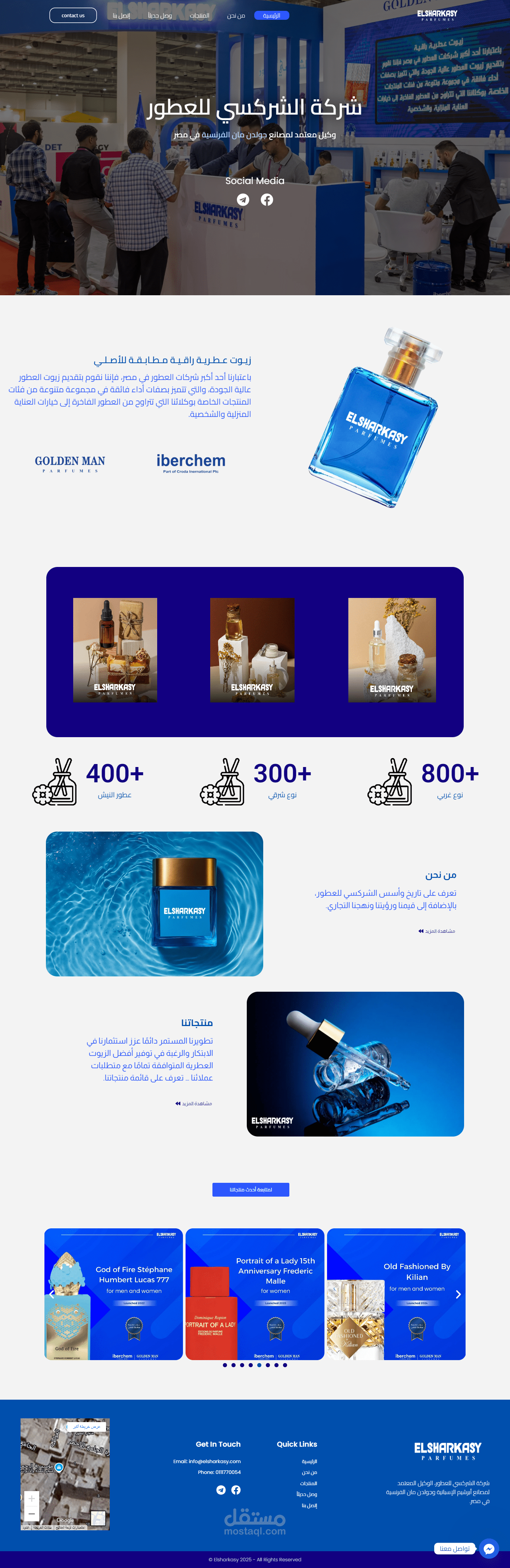Zoom in on the footer map

click(32, 1499)
